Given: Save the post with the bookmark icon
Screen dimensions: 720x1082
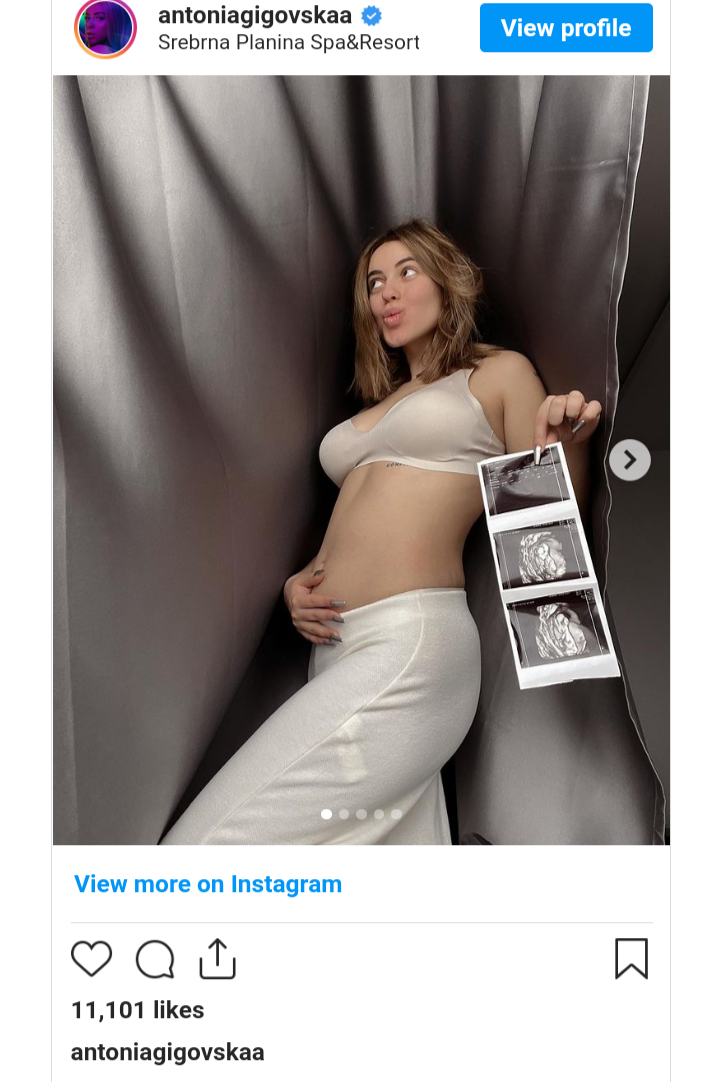Looking at the screenshot, I should pos(631,959).
